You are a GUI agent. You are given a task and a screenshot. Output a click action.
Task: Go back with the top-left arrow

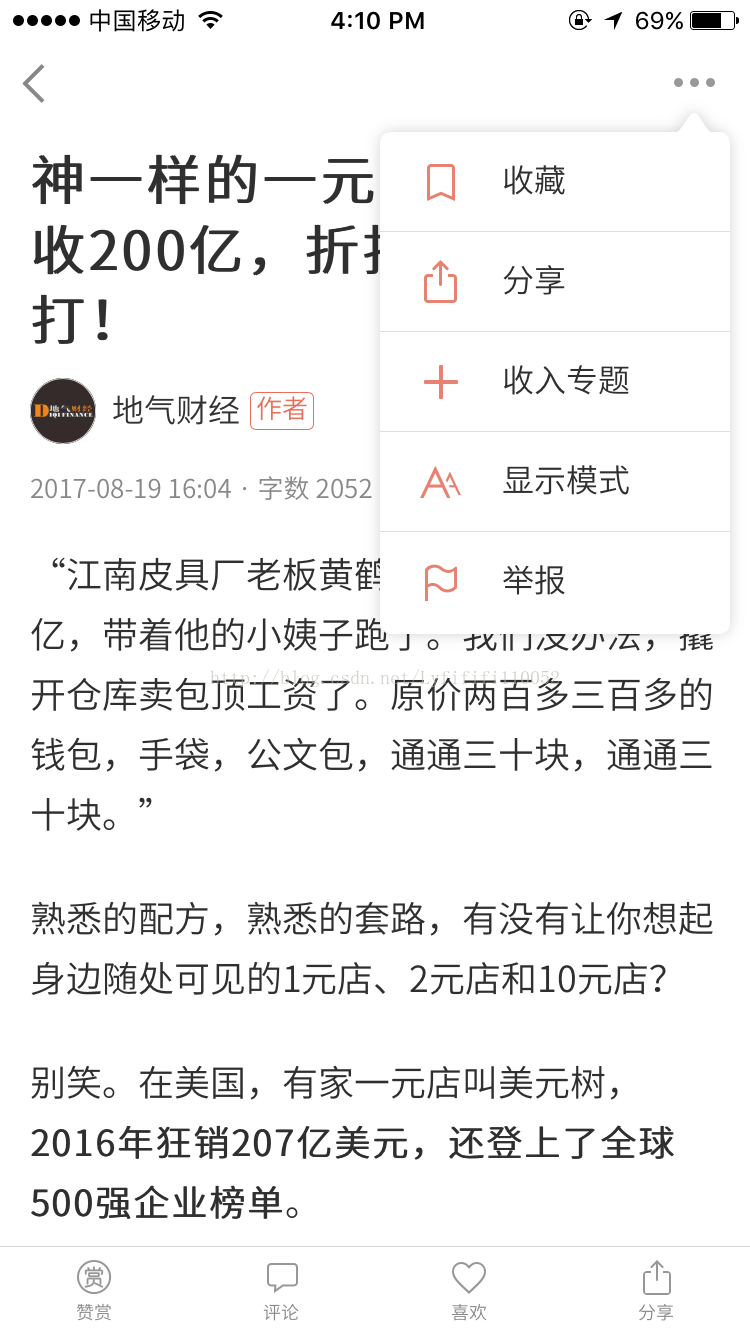pos(34,83)
